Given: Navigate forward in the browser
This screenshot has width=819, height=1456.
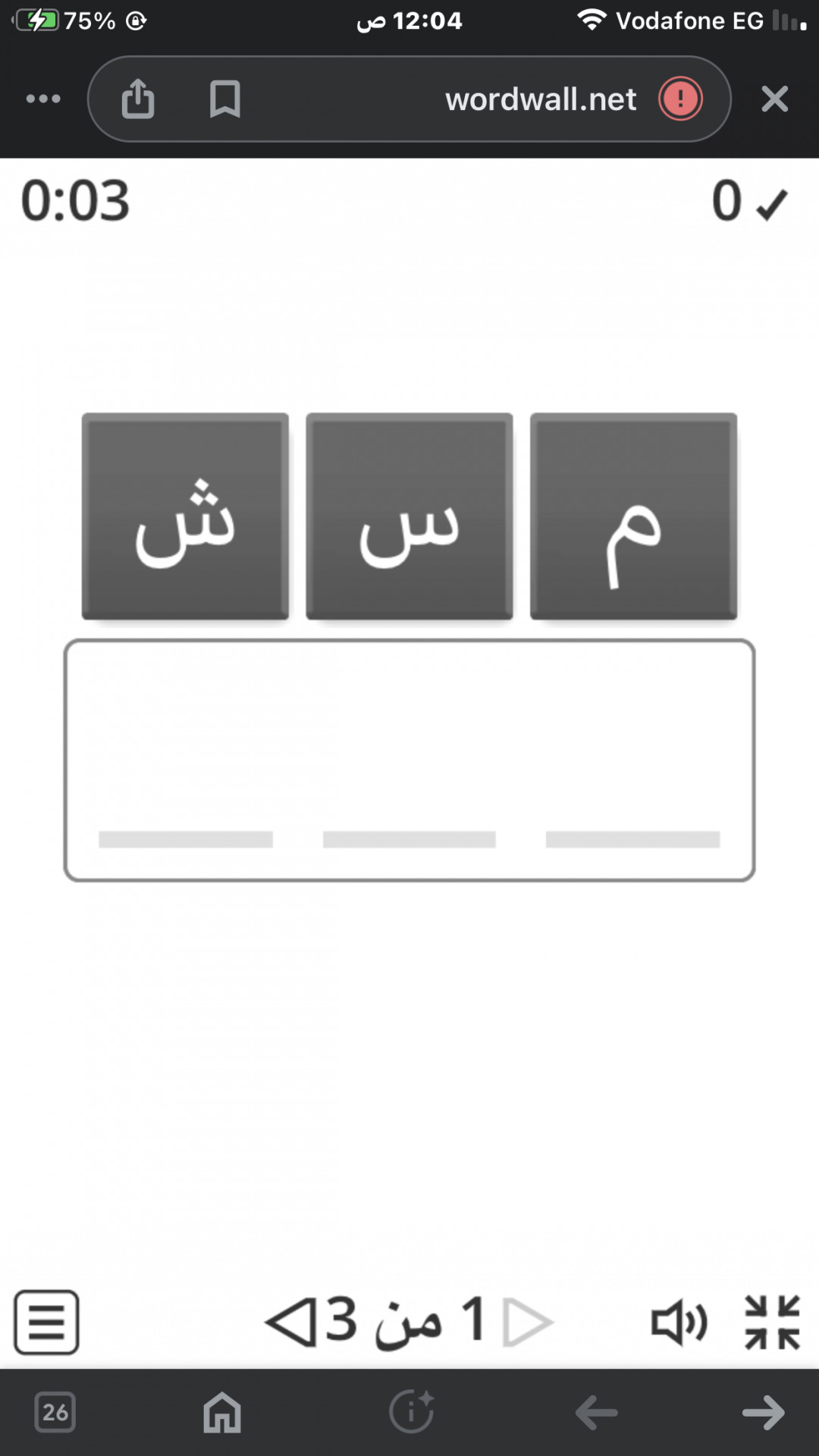Looking at the screenshot, I should (x=764, y=1413).
